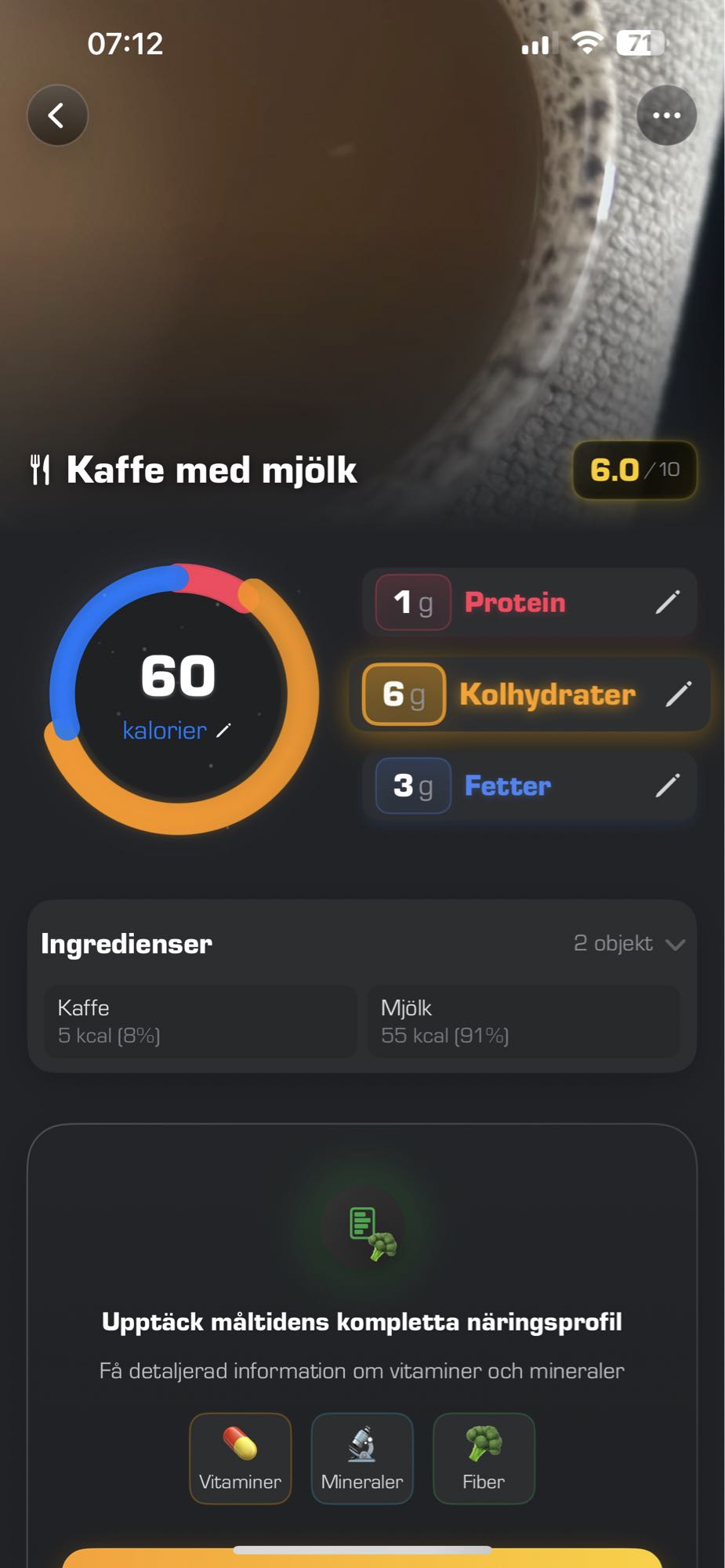Screen dimensions: 725x1568
Task: Edit Kolhydrater using the pencil icon
Action: pyautogui.click(x=679, y=694)
